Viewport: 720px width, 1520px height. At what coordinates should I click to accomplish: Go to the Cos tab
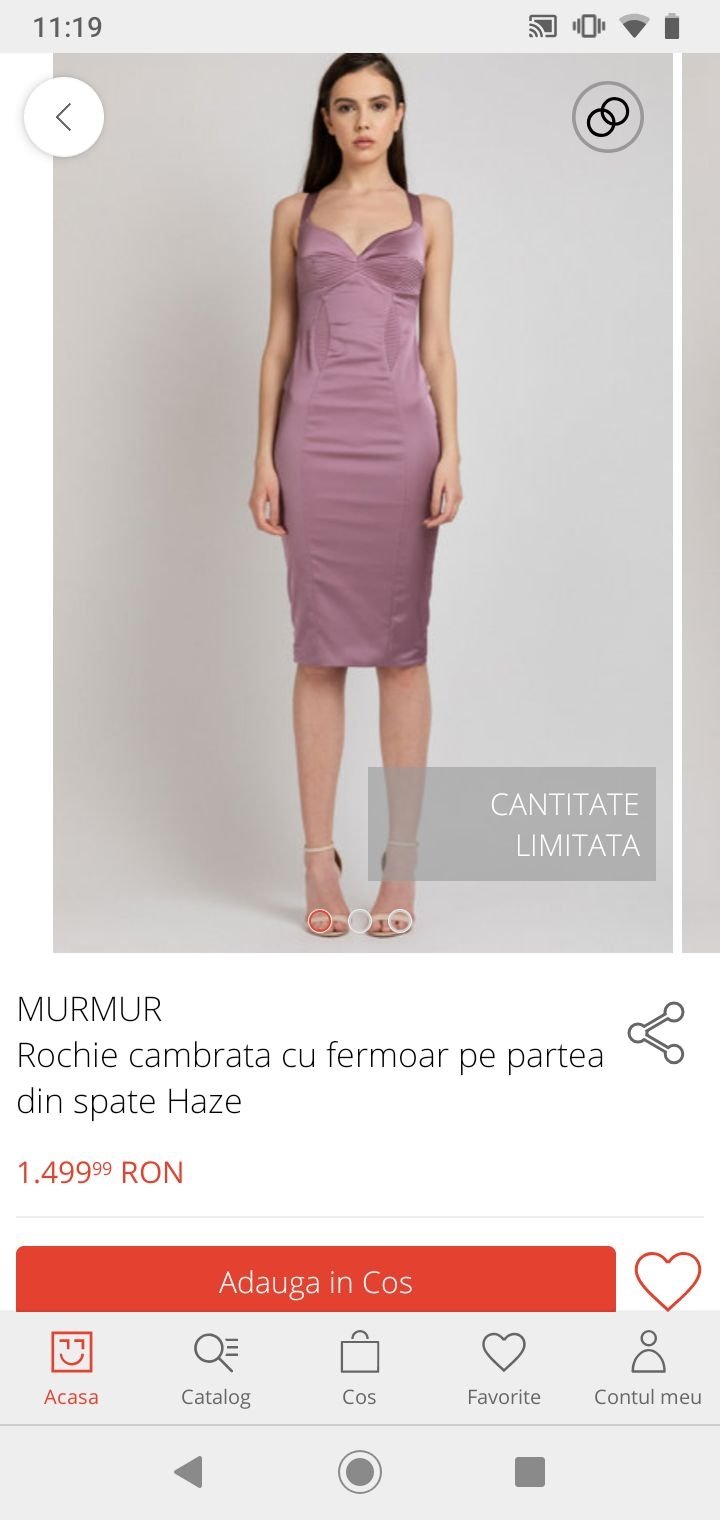point(359,1368)
